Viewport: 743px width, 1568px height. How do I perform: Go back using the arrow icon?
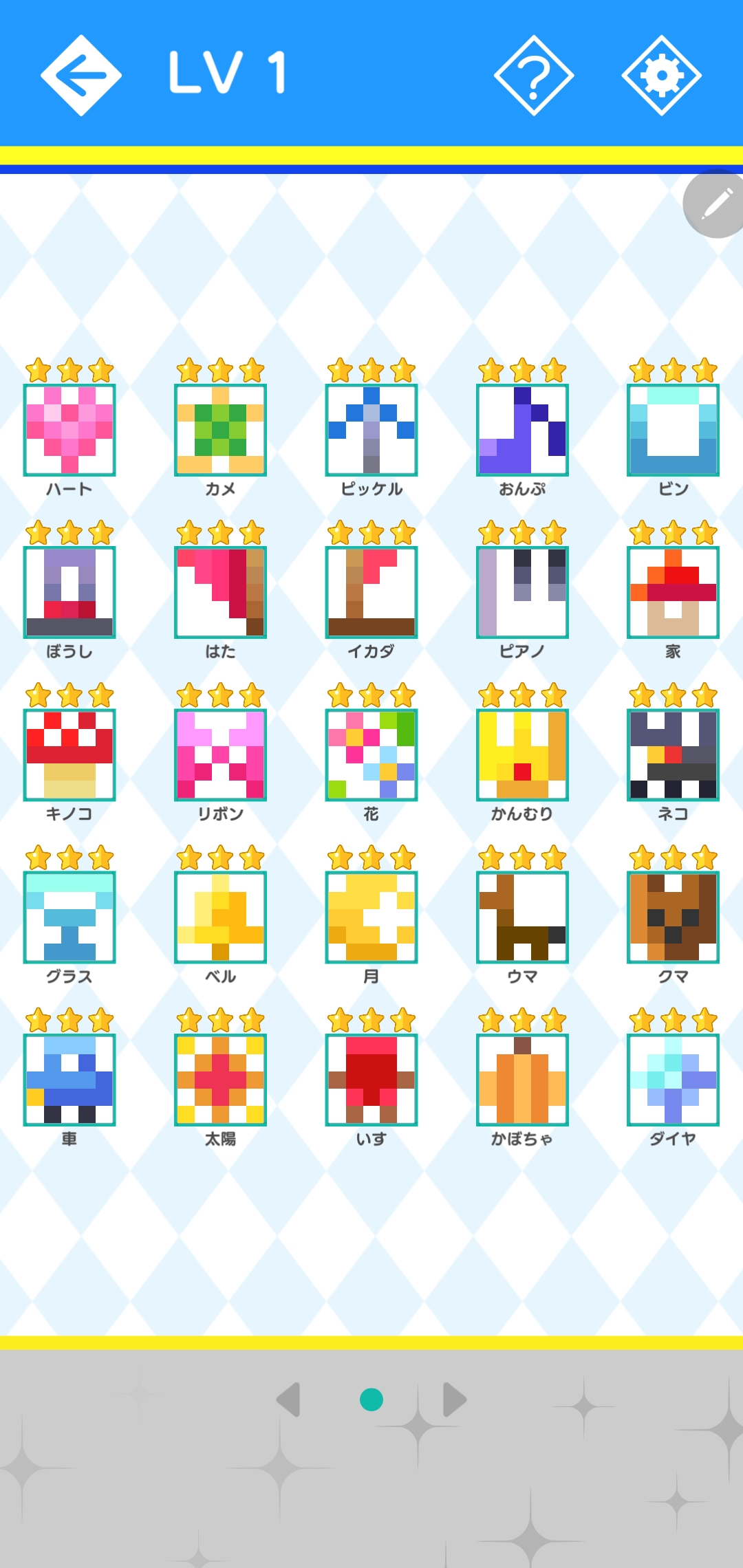coord(81,75)
